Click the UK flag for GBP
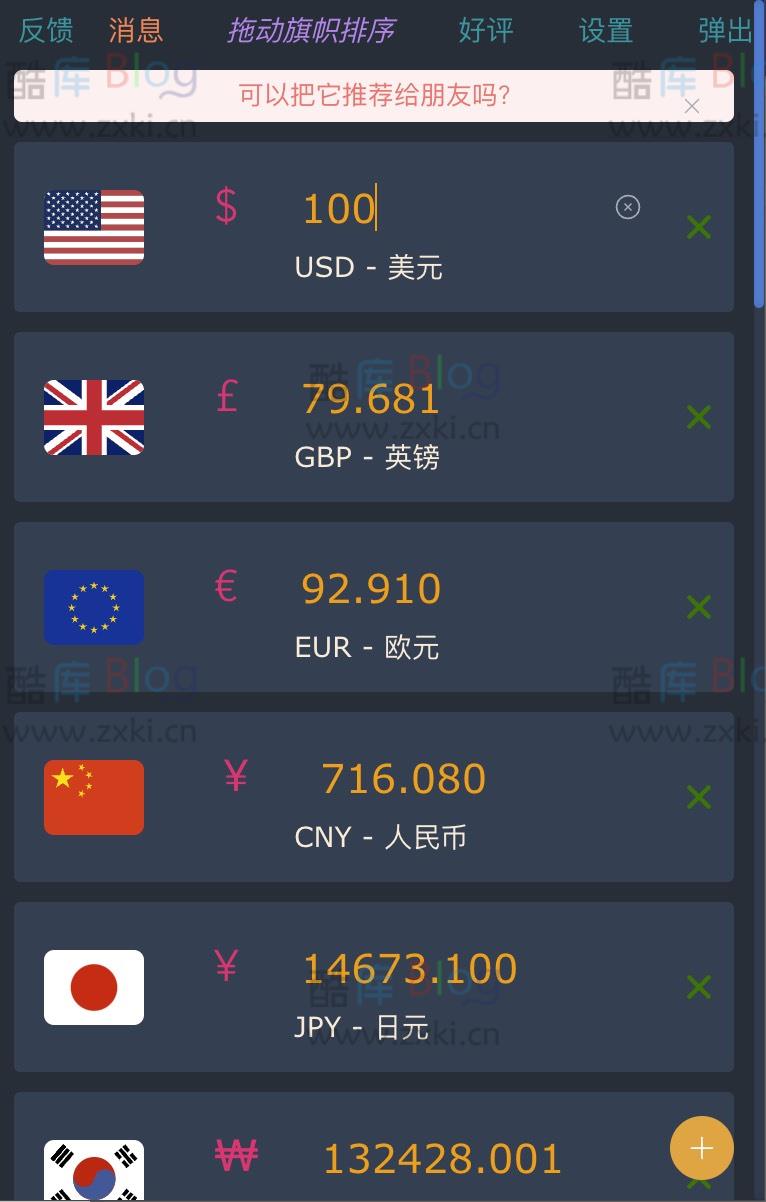Viewport: 766px width, 1202px height. [x=93, y=415]
